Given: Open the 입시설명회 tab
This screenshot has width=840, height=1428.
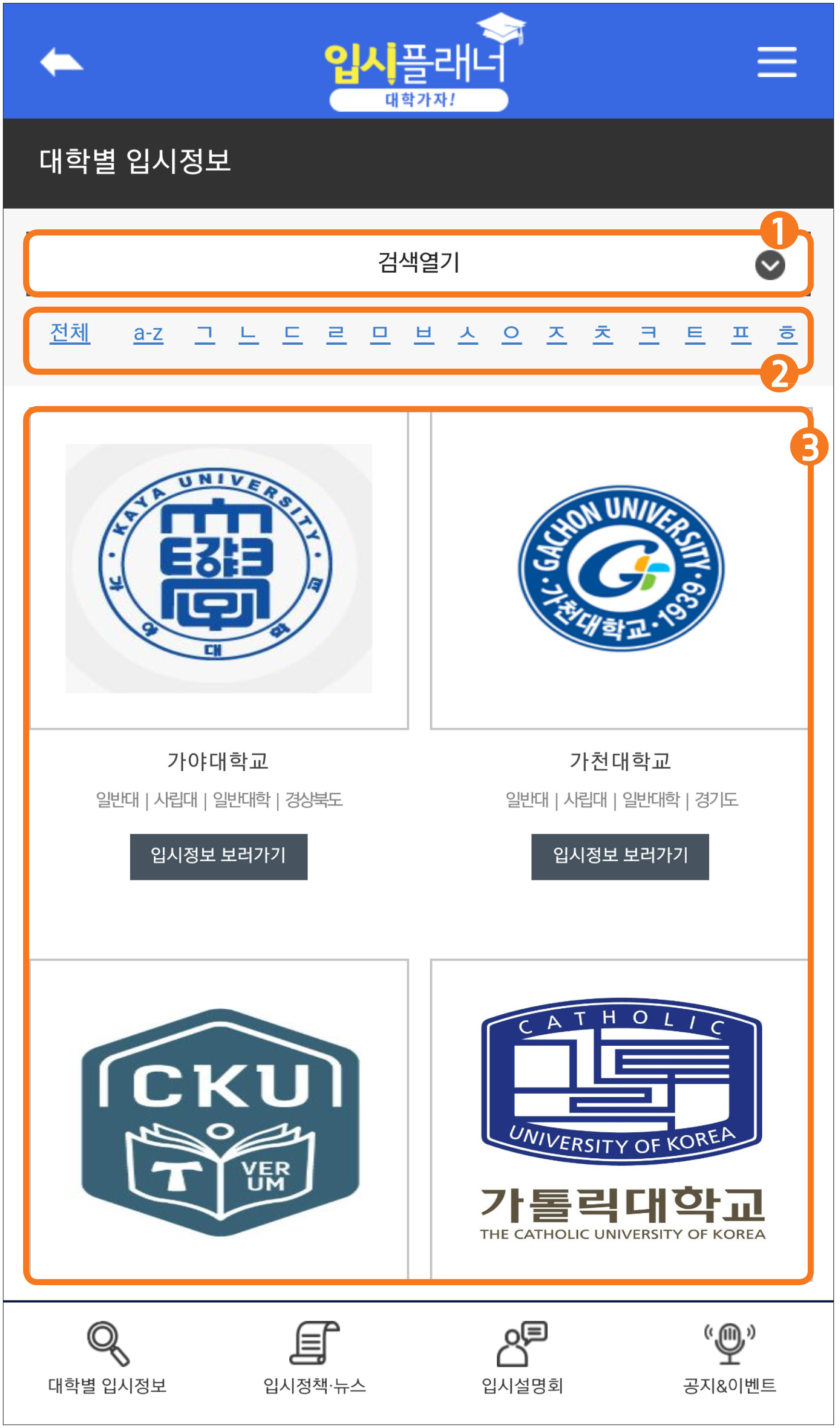Looking at the screenshot, I should point(522,1360).
